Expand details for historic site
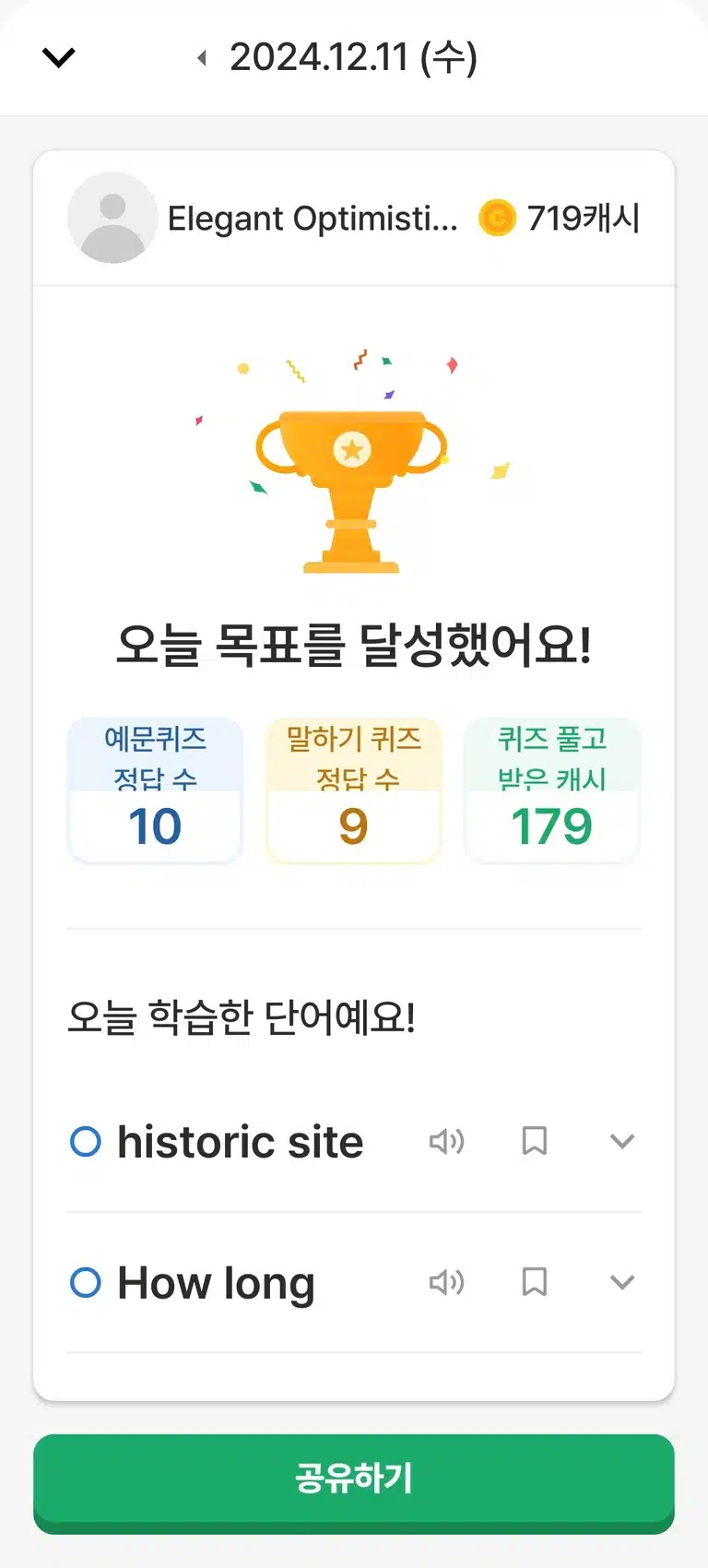Viewport: 708px width, 1568px height. point(622,1142)
